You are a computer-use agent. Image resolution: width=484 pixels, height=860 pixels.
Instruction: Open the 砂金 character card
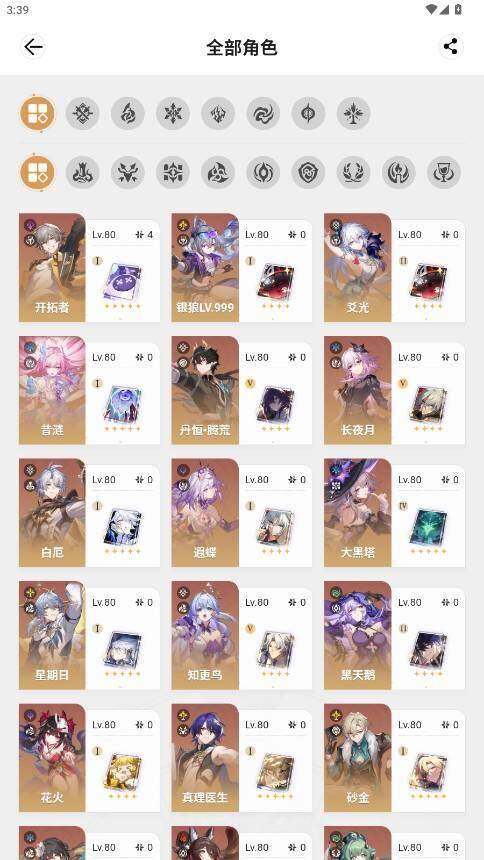pos(395,758)
